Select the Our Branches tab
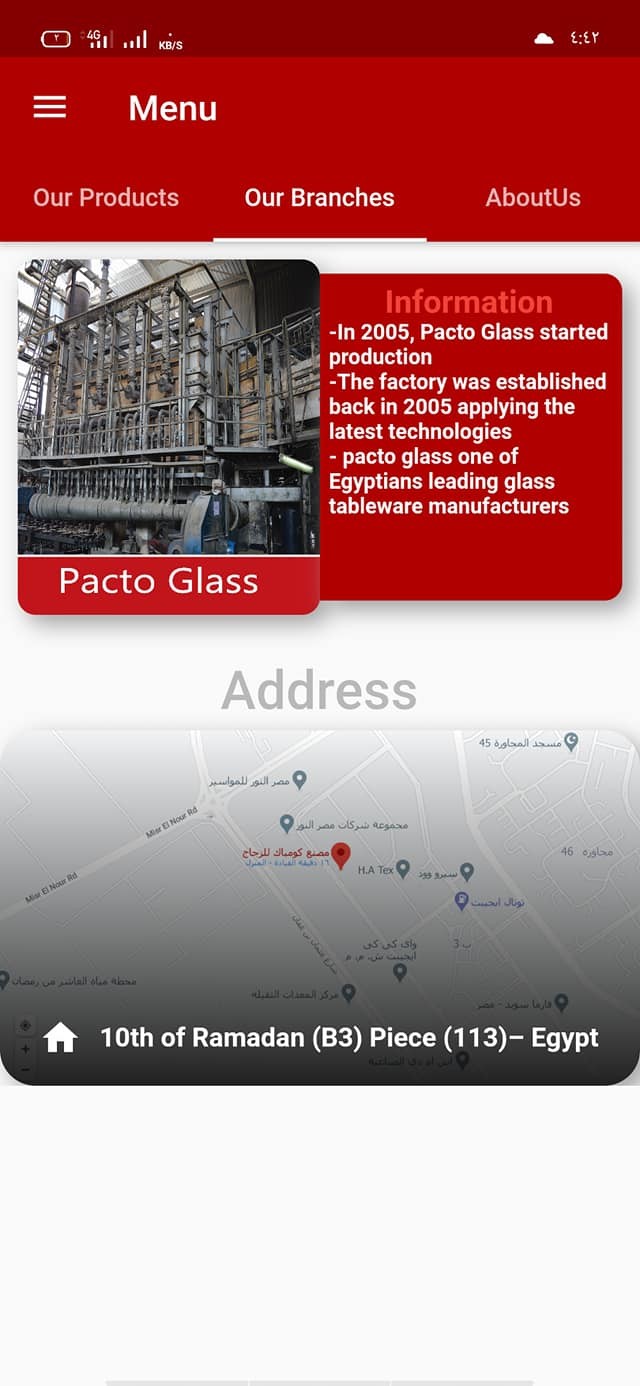This screenshot has width=640, height=1386. (x=320, y=197)
